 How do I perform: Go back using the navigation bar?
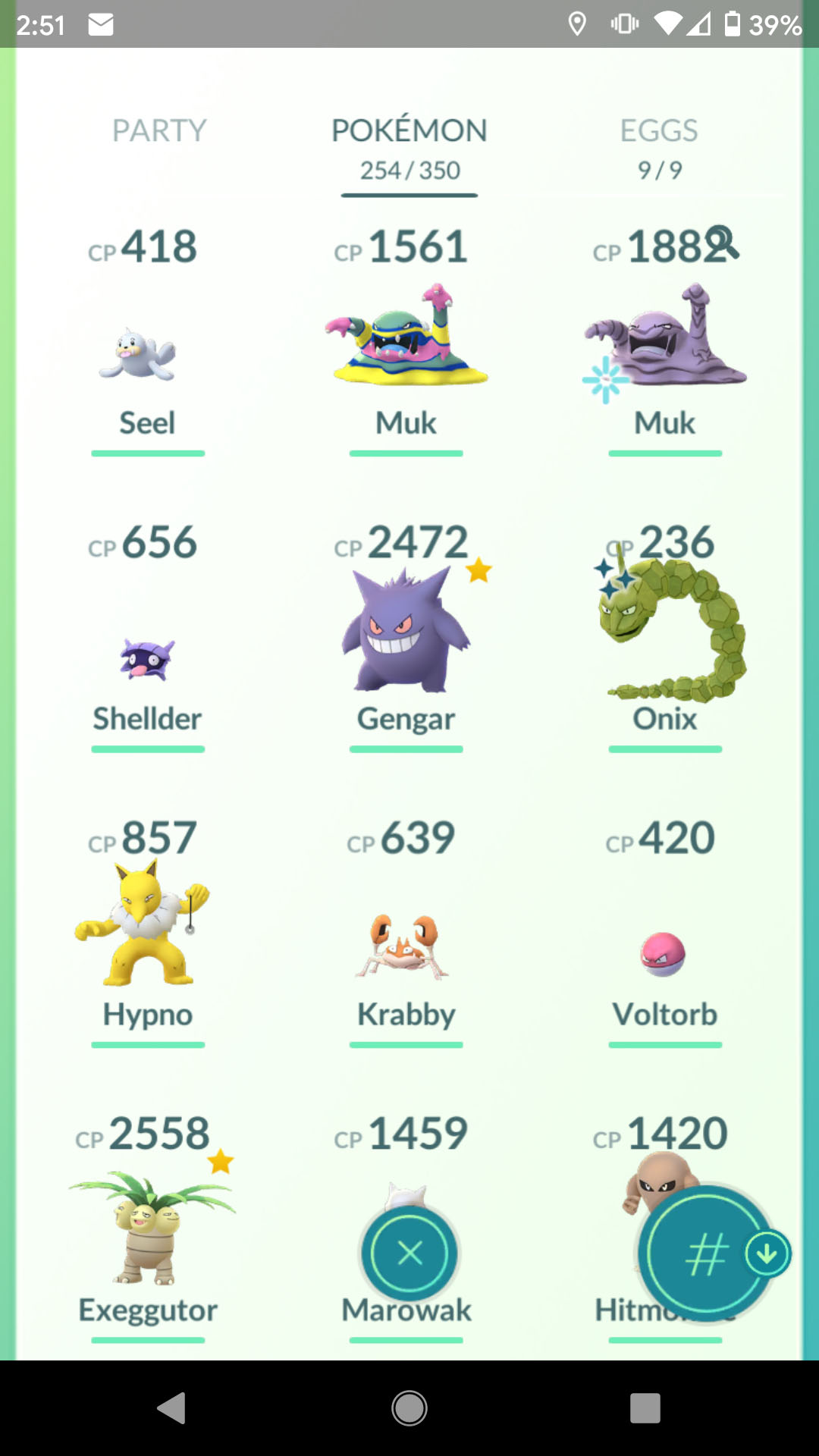tap(171, 1408)
